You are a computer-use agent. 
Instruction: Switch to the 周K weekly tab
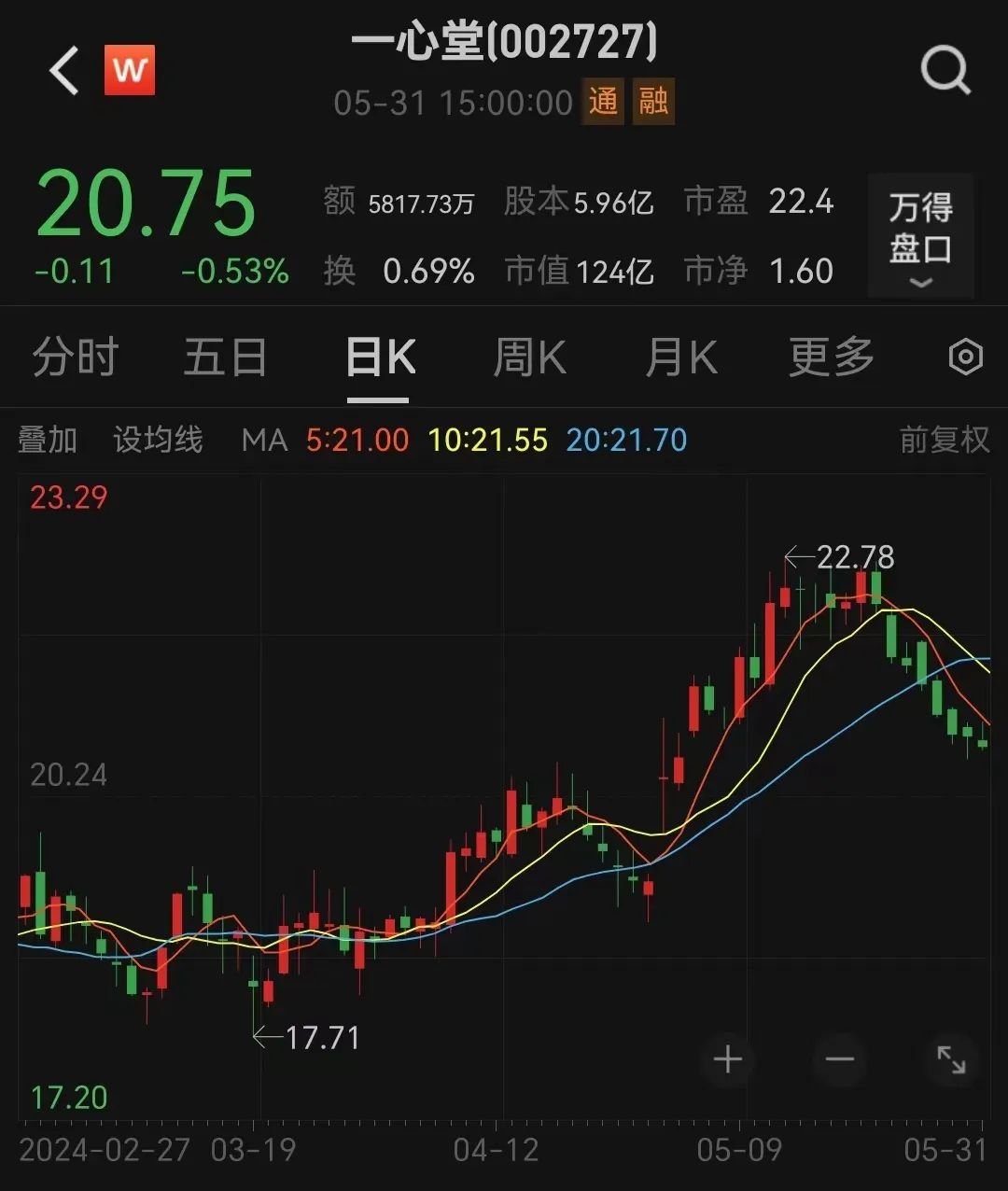click(528, 357)
